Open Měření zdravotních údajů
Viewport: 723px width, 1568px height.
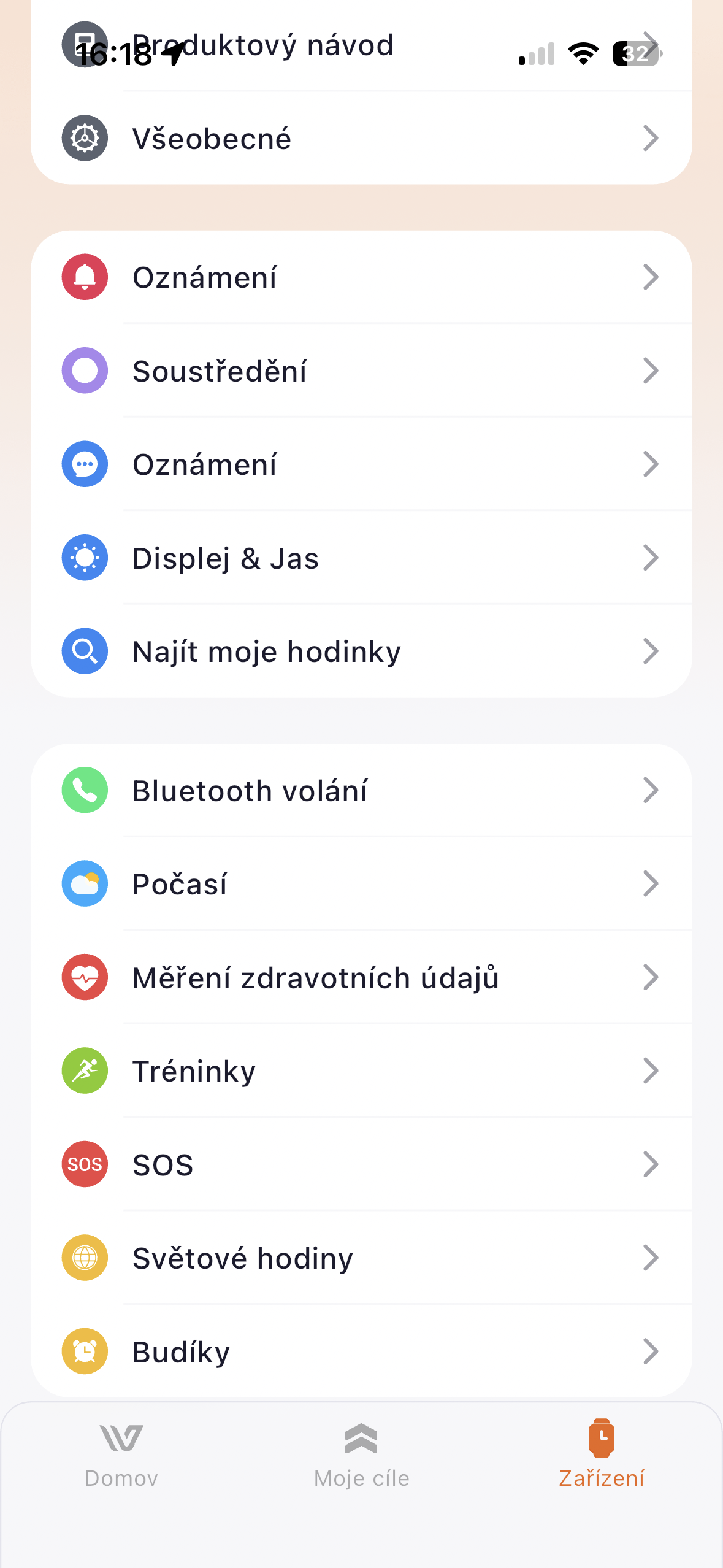pyautogui.click(x=361, y=978)
